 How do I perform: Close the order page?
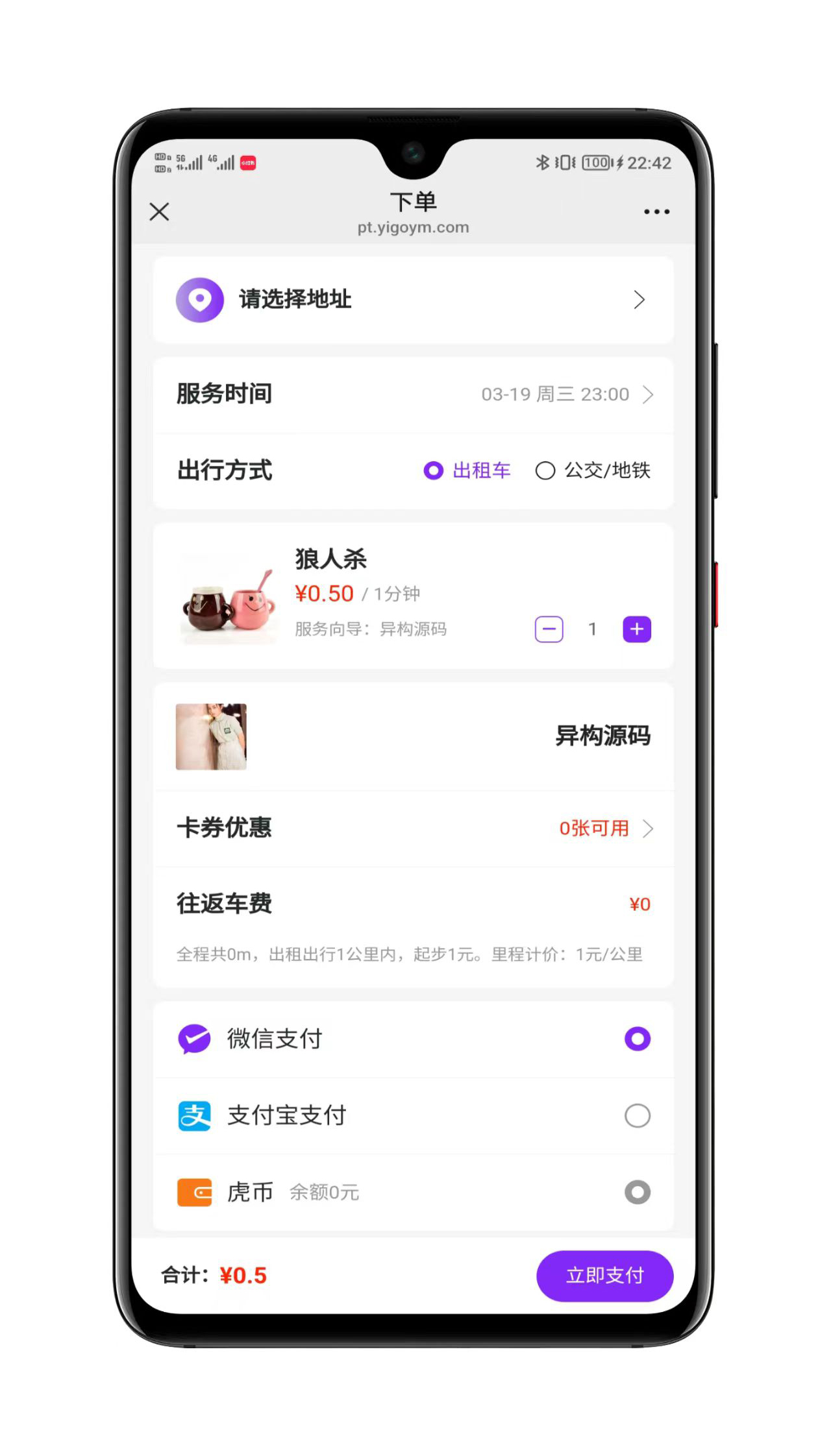[159, 212]
